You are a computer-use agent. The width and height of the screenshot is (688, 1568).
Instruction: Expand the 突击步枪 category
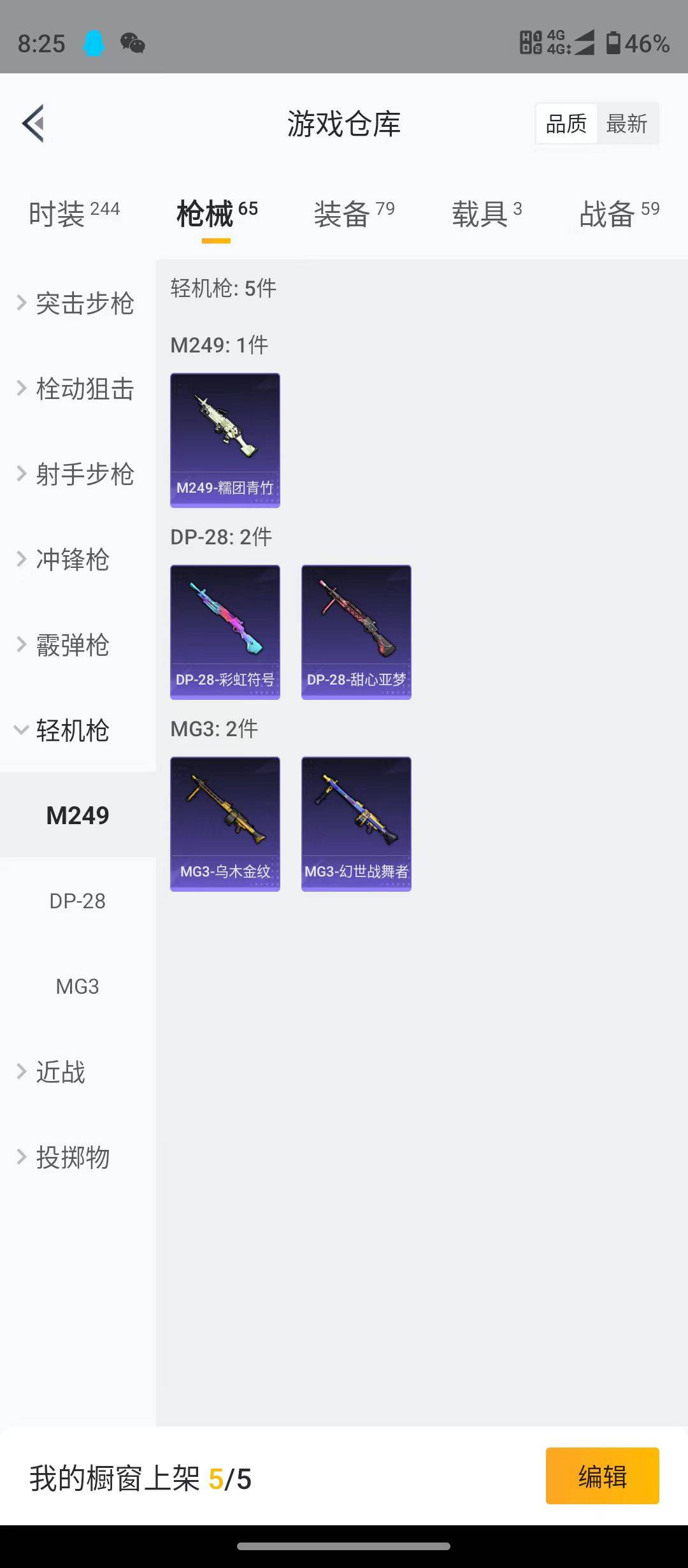pos(83,304)
